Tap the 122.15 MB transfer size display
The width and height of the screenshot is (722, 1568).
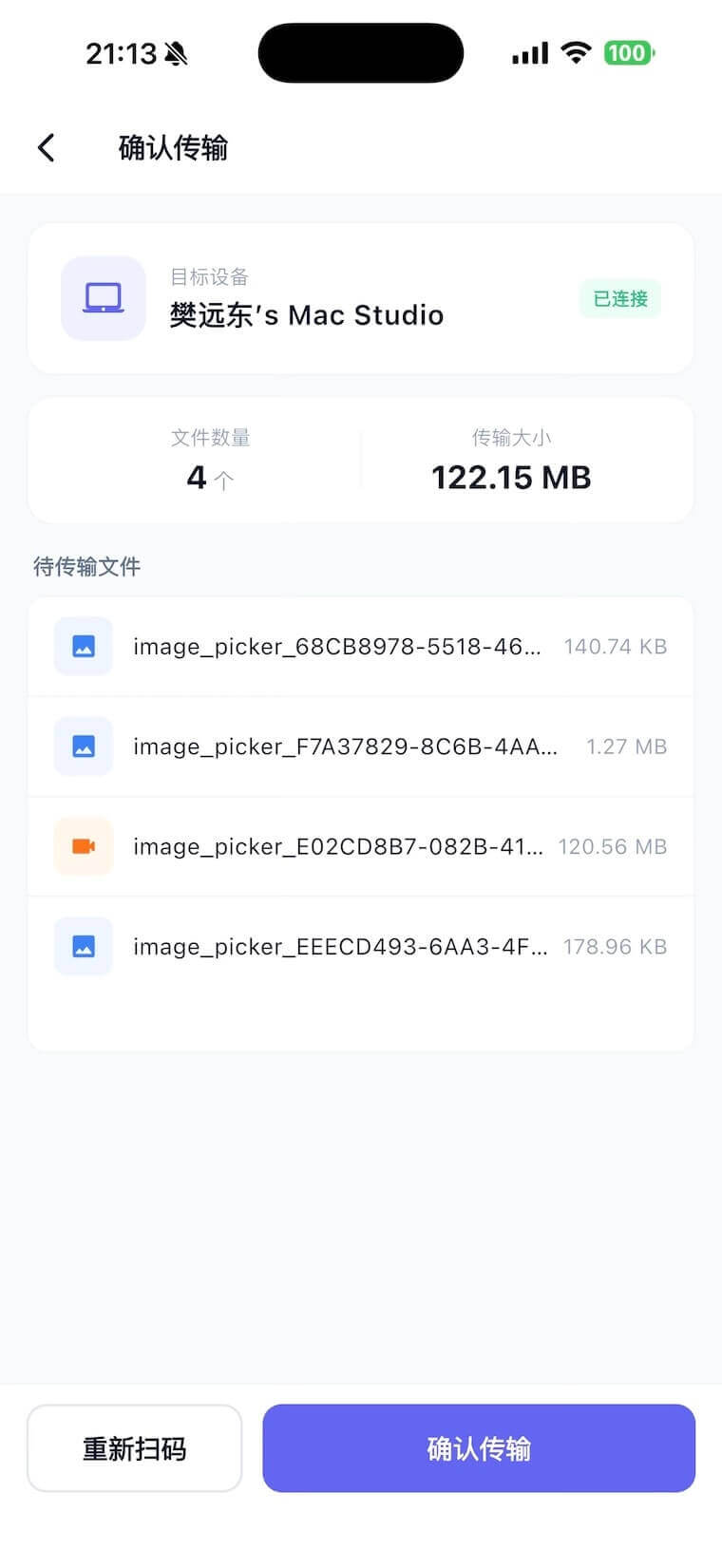[509, 477]
